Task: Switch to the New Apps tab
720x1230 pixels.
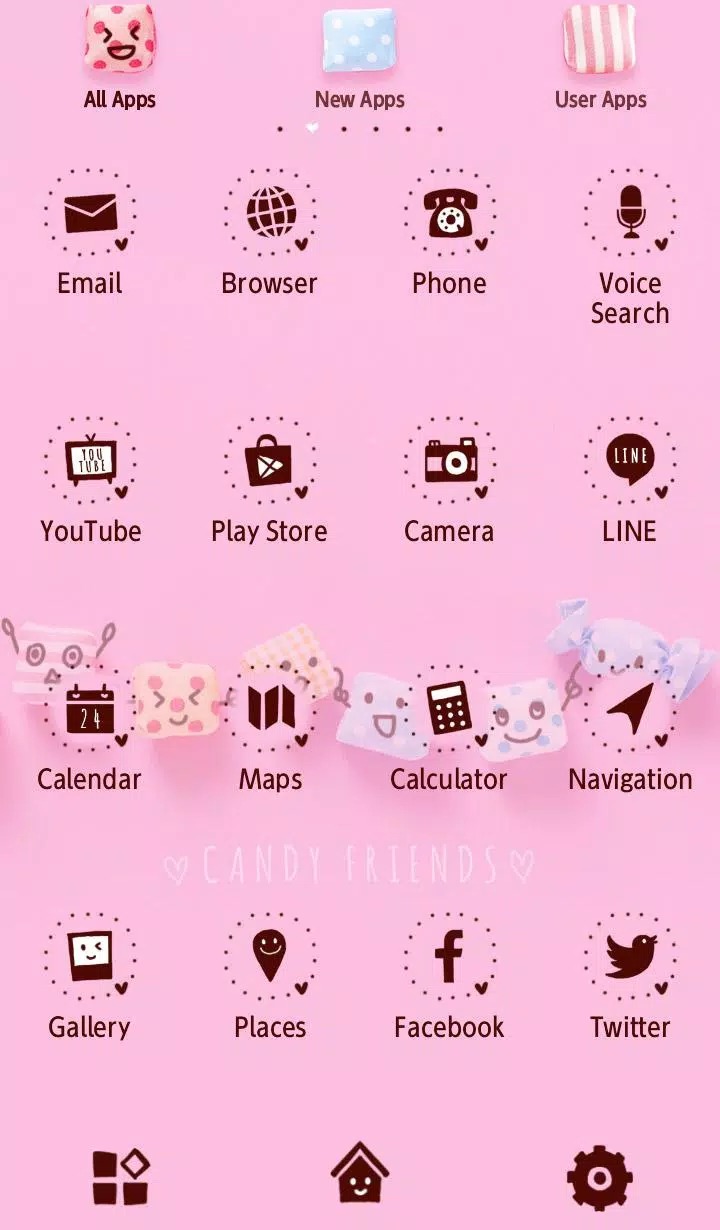Action: click(360, 56)
